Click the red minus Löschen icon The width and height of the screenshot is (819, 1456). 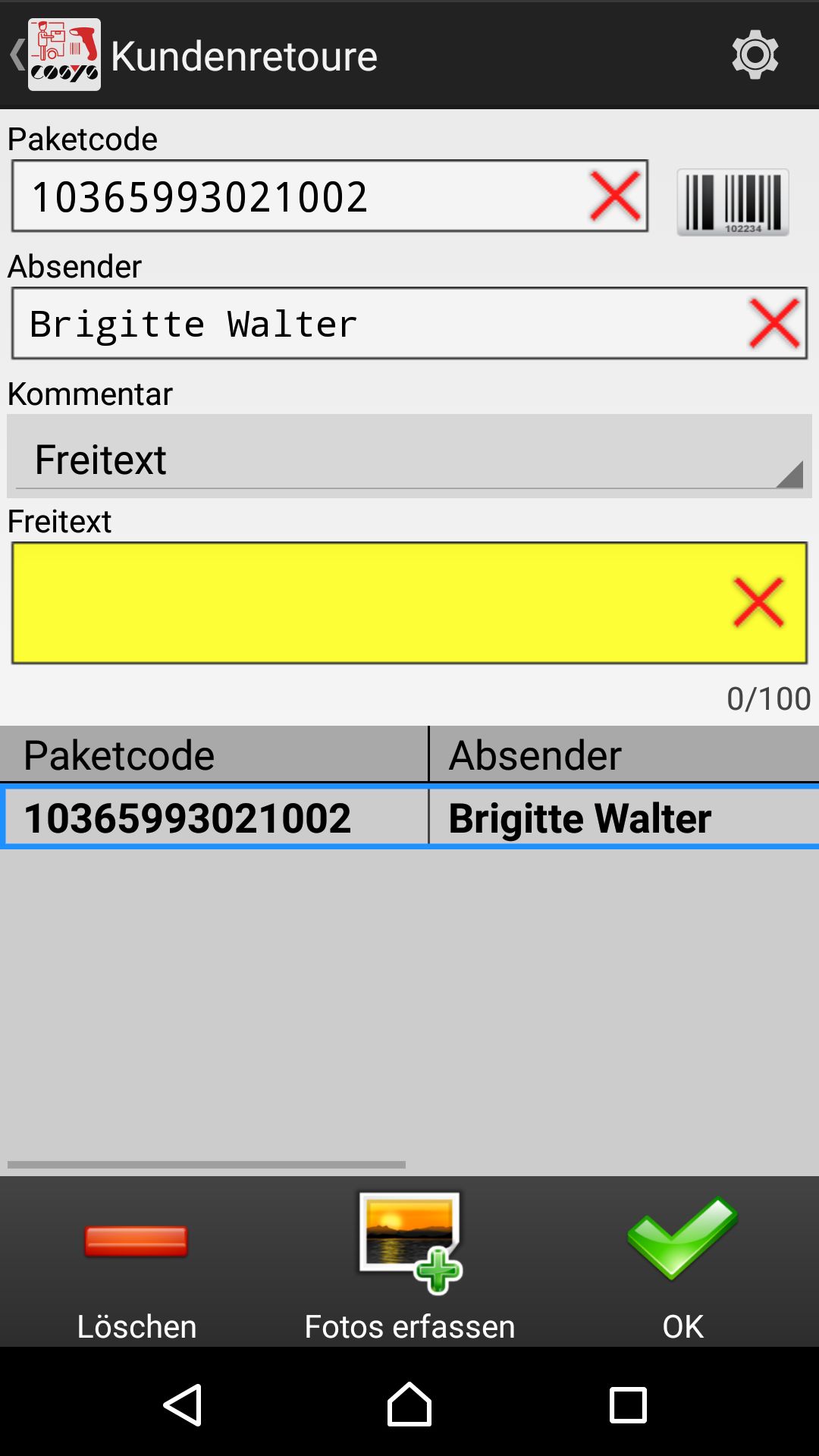136,1241
